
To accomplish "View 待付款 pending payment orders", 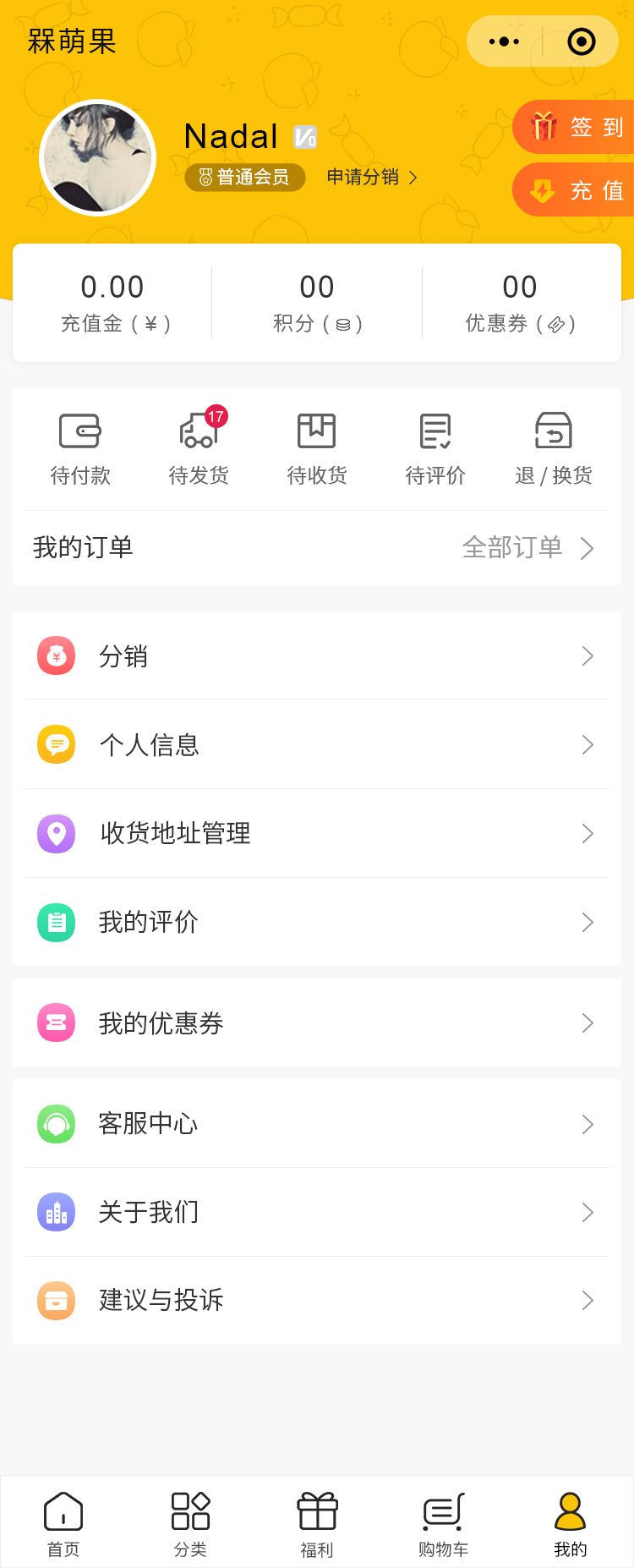I will 80,449.
